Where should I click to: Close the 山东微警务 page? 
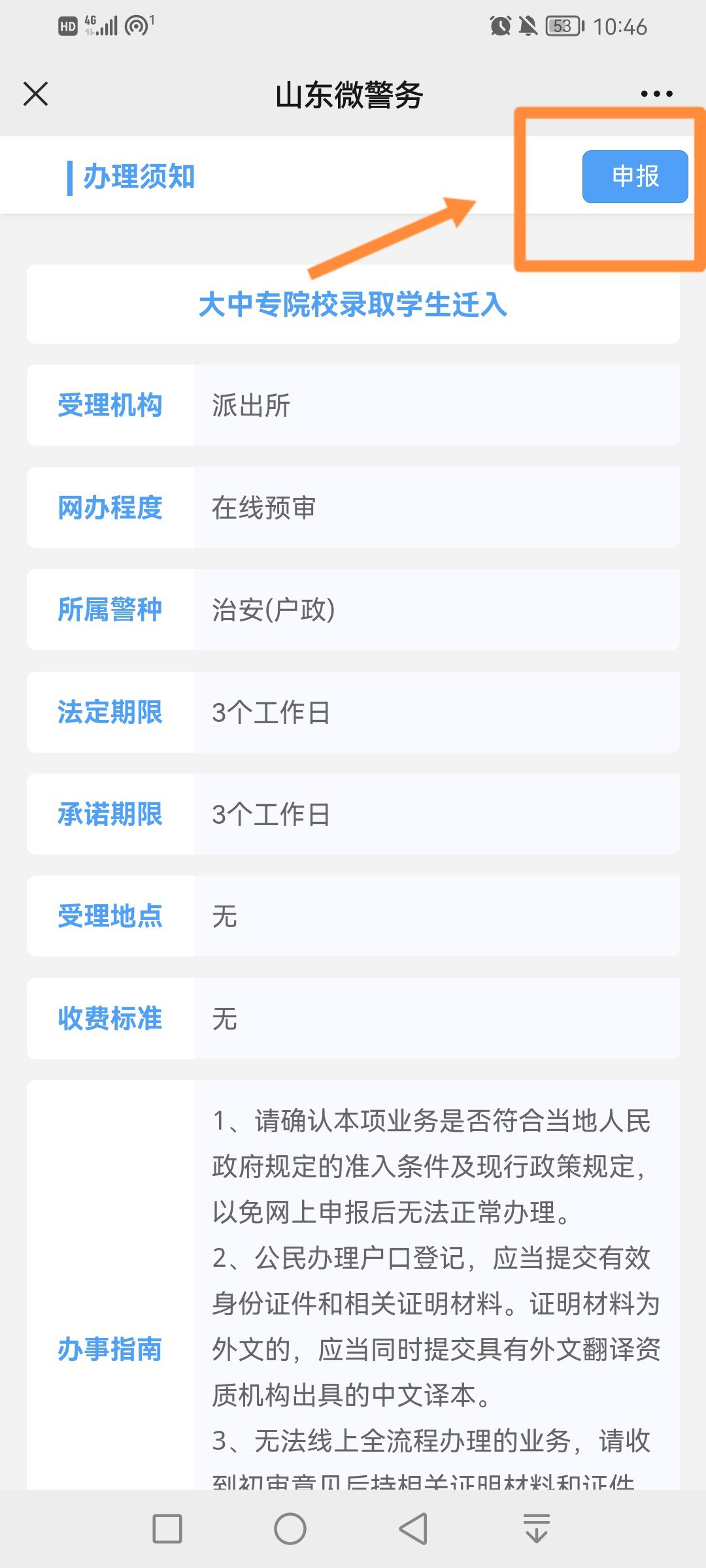pos(36,94)
